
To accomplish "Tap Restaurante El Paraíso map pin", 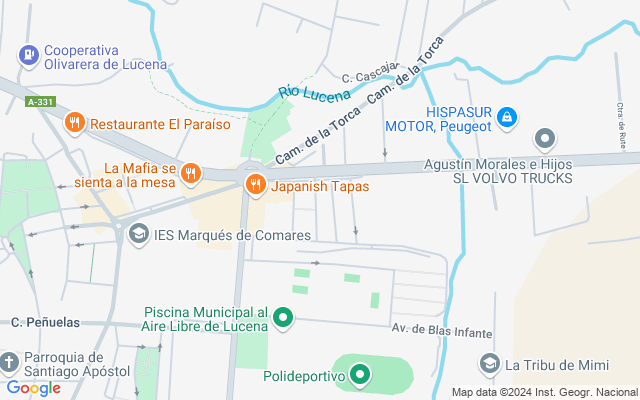I will (x=74, y=124).
